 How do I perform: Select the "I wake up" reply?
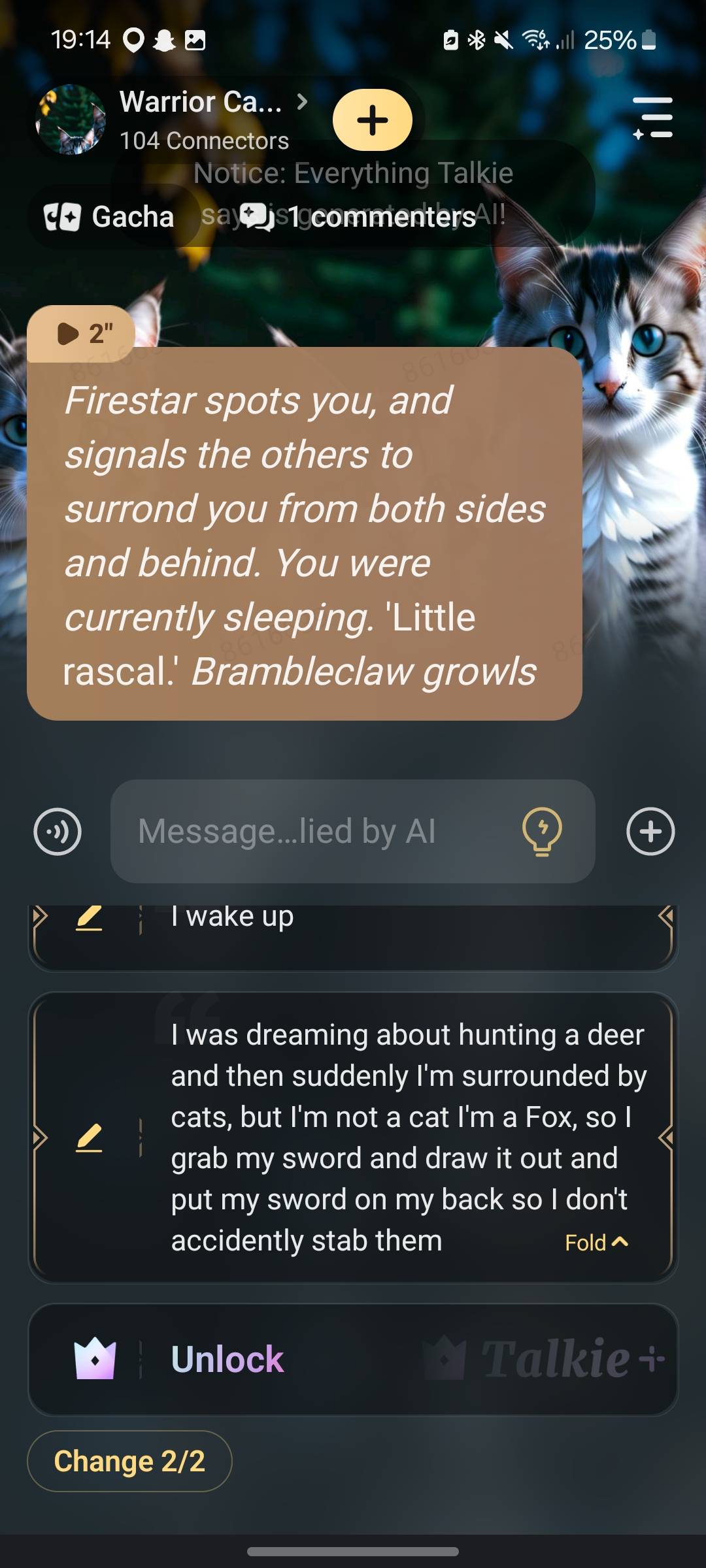[392, 918]
